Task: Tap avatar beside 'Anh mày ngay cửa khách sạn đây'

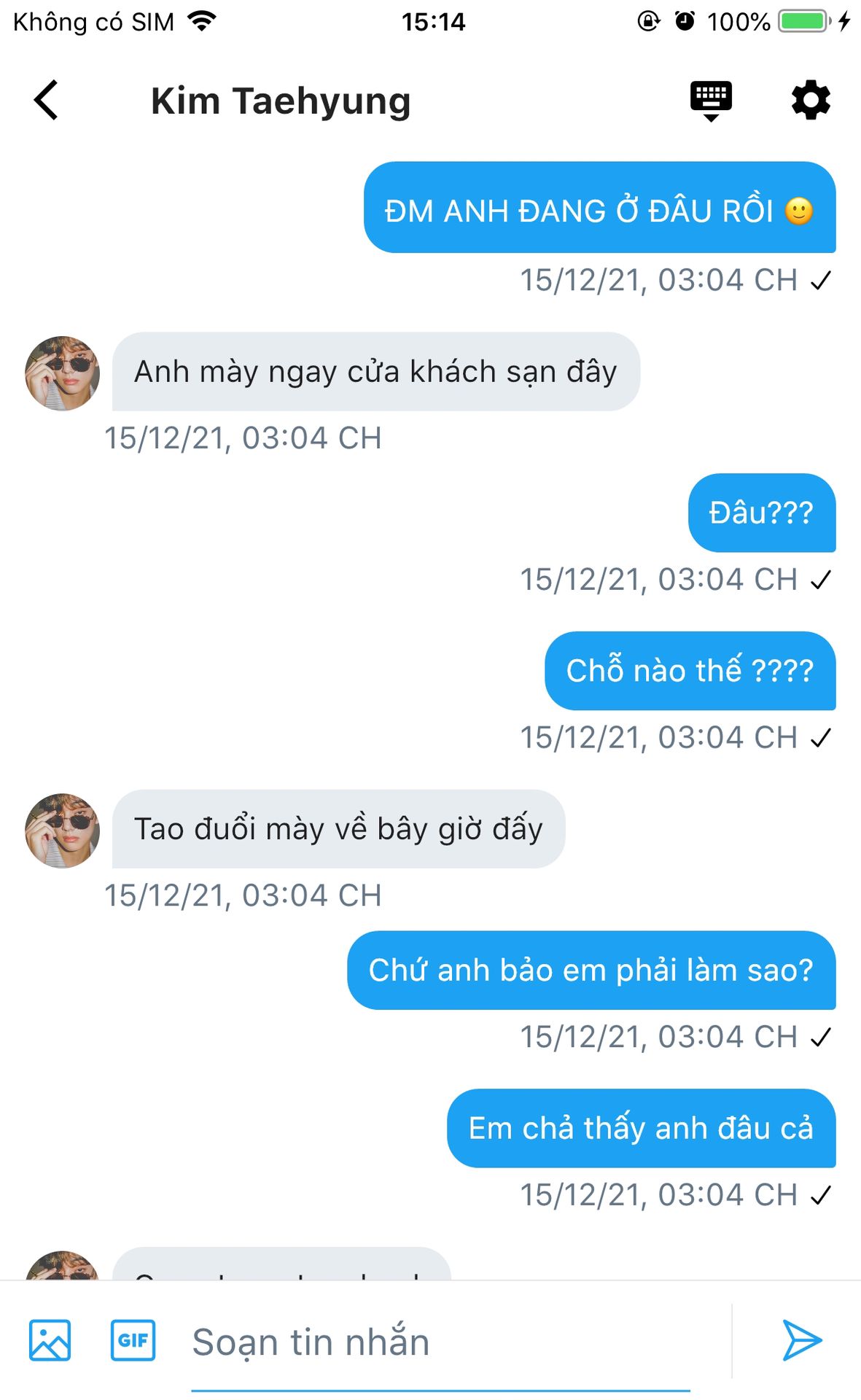Action: point(63,373)
